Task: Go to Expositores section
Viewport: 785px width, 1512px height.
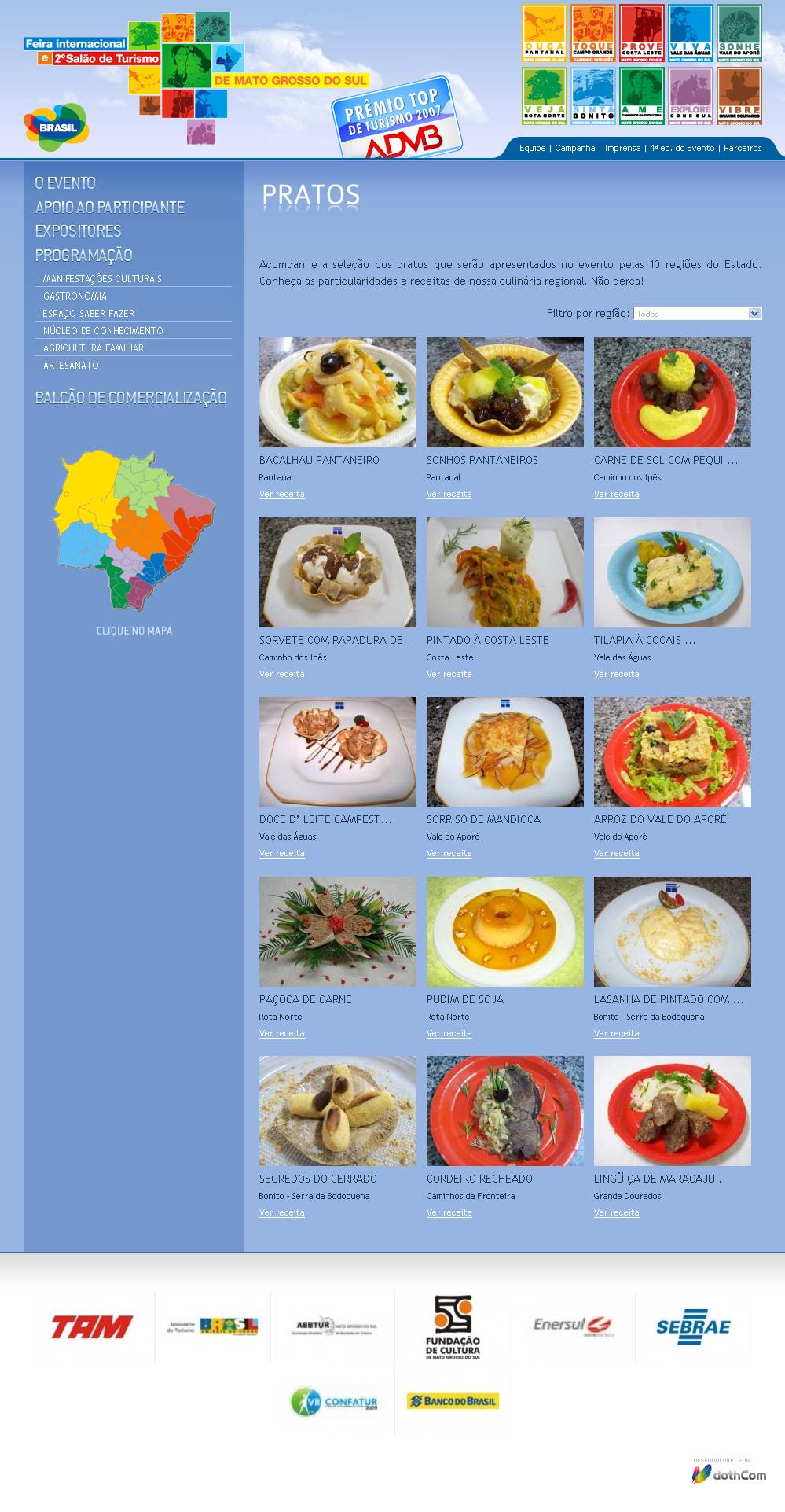Action: coord(78,231)
